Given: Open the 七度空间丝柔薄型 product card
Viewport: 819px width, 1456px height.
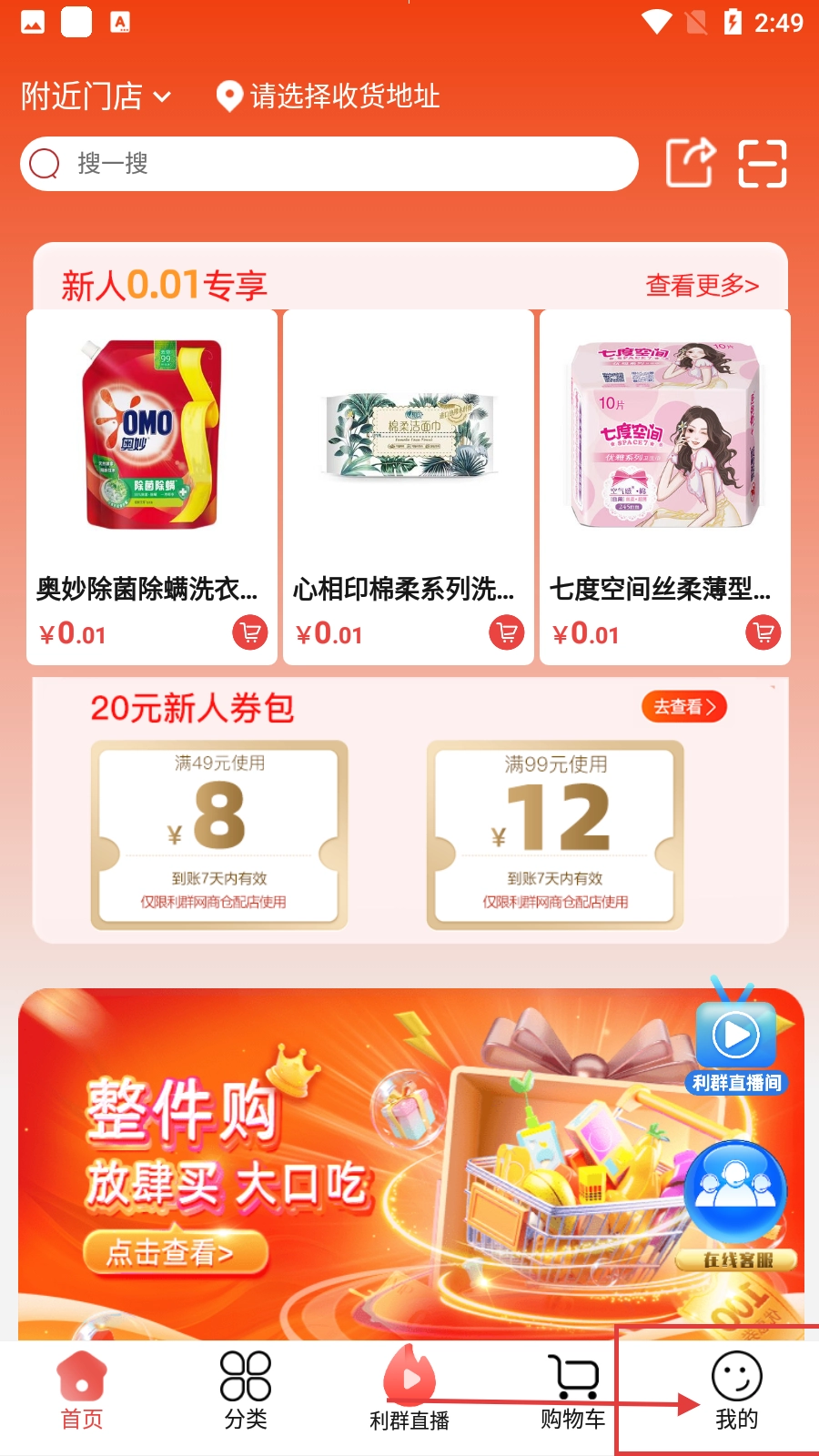Looking at the screenshot, I should [664, 455].
